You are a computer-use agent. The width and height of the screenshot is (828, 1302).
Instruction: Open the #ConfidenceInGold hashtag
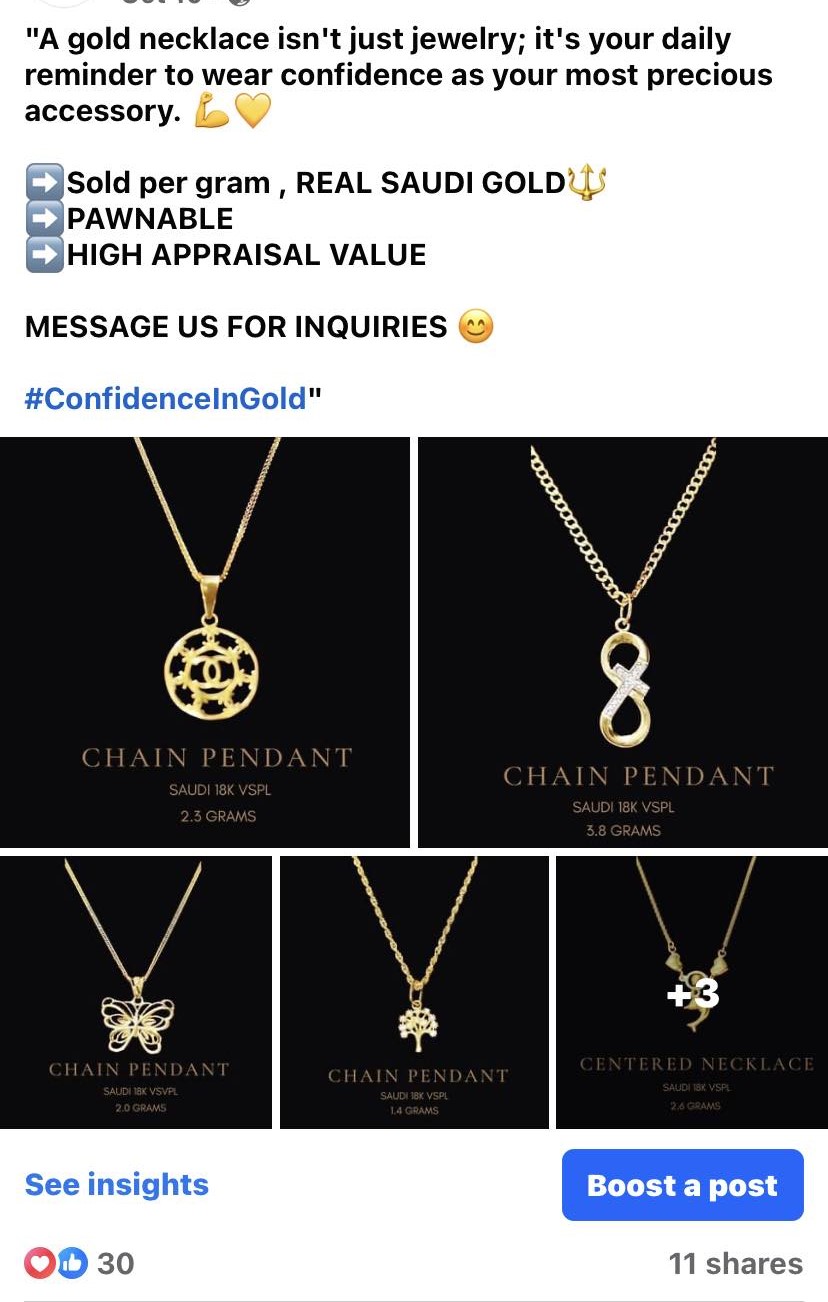click(165, 399)
